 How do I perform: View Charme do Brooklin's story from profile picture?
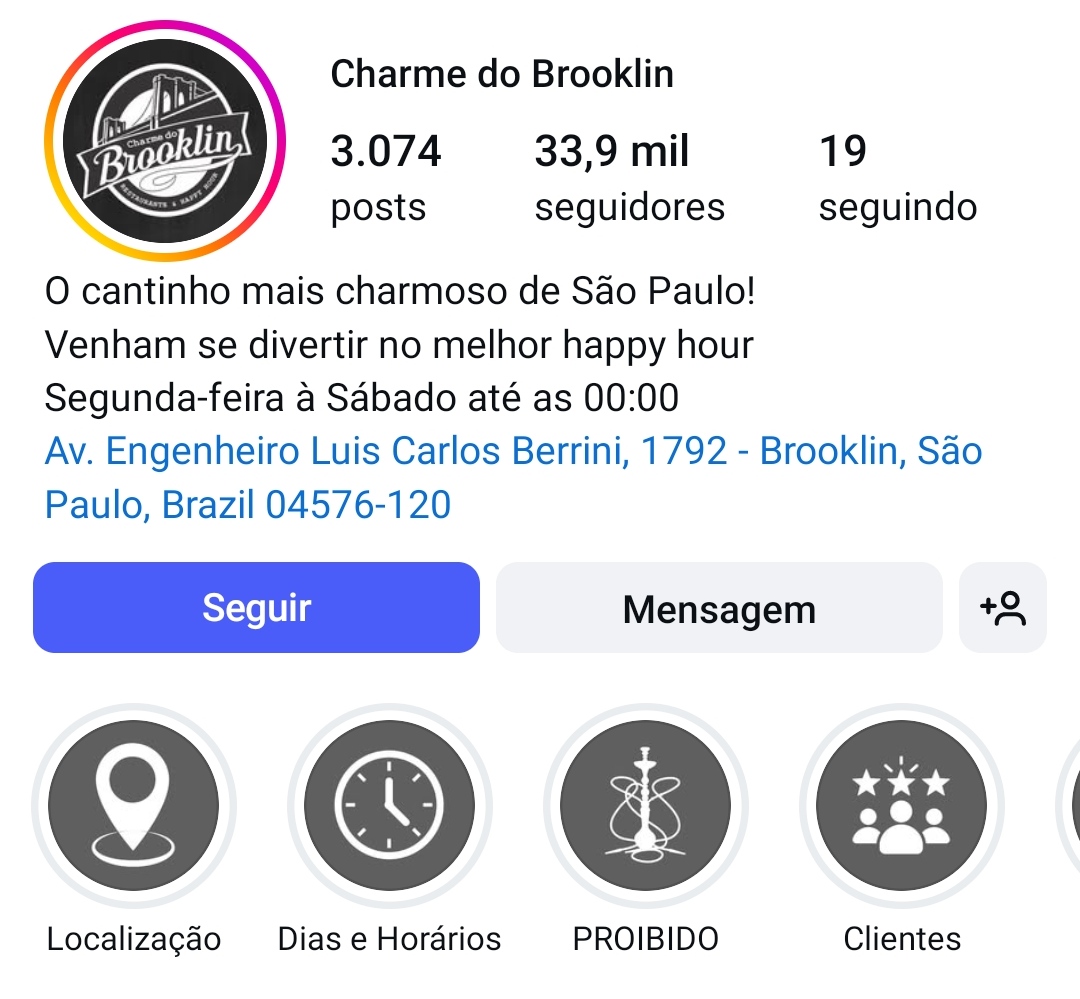165,141
